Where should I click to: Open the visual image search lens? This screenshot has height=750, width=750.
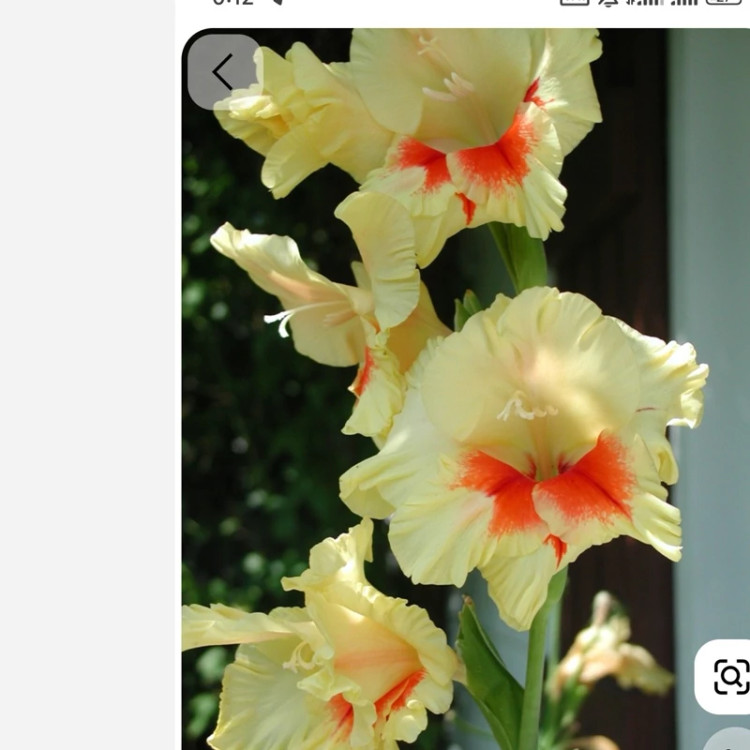click(729, 677)
